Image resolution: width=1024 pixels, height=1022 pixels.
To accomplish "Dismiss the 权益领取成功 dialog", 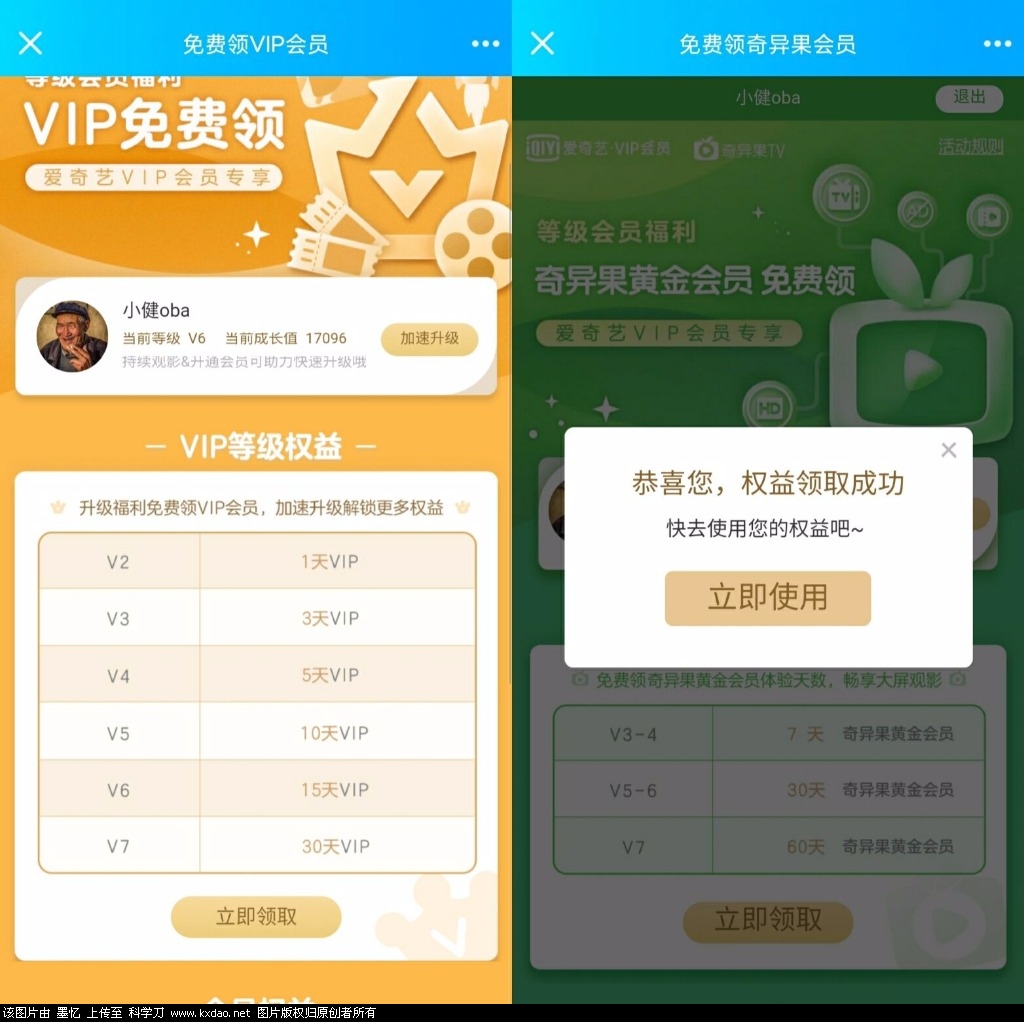I will coord(948,451).
